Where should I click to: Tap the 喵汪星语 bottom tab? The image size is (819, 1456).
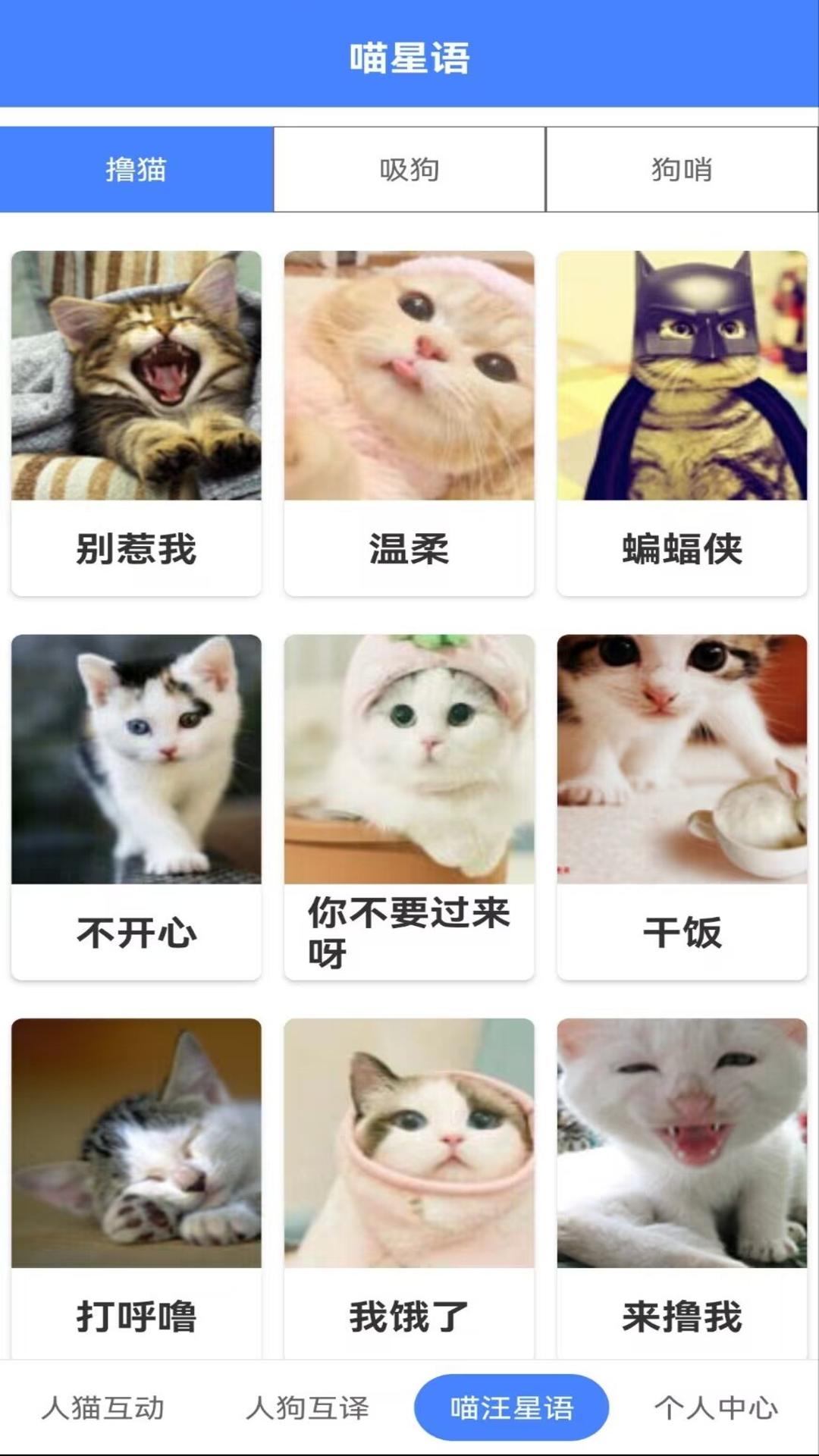(x=511, y=1408)
